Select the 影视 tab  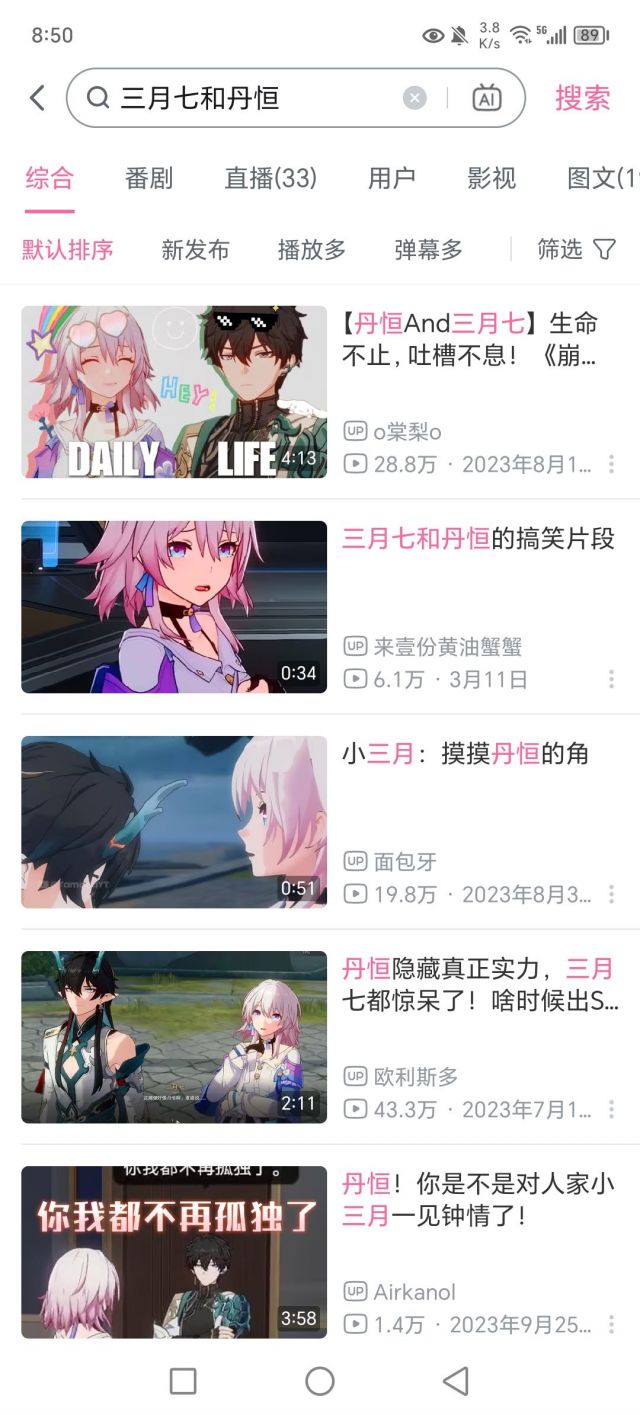point(492,179)
